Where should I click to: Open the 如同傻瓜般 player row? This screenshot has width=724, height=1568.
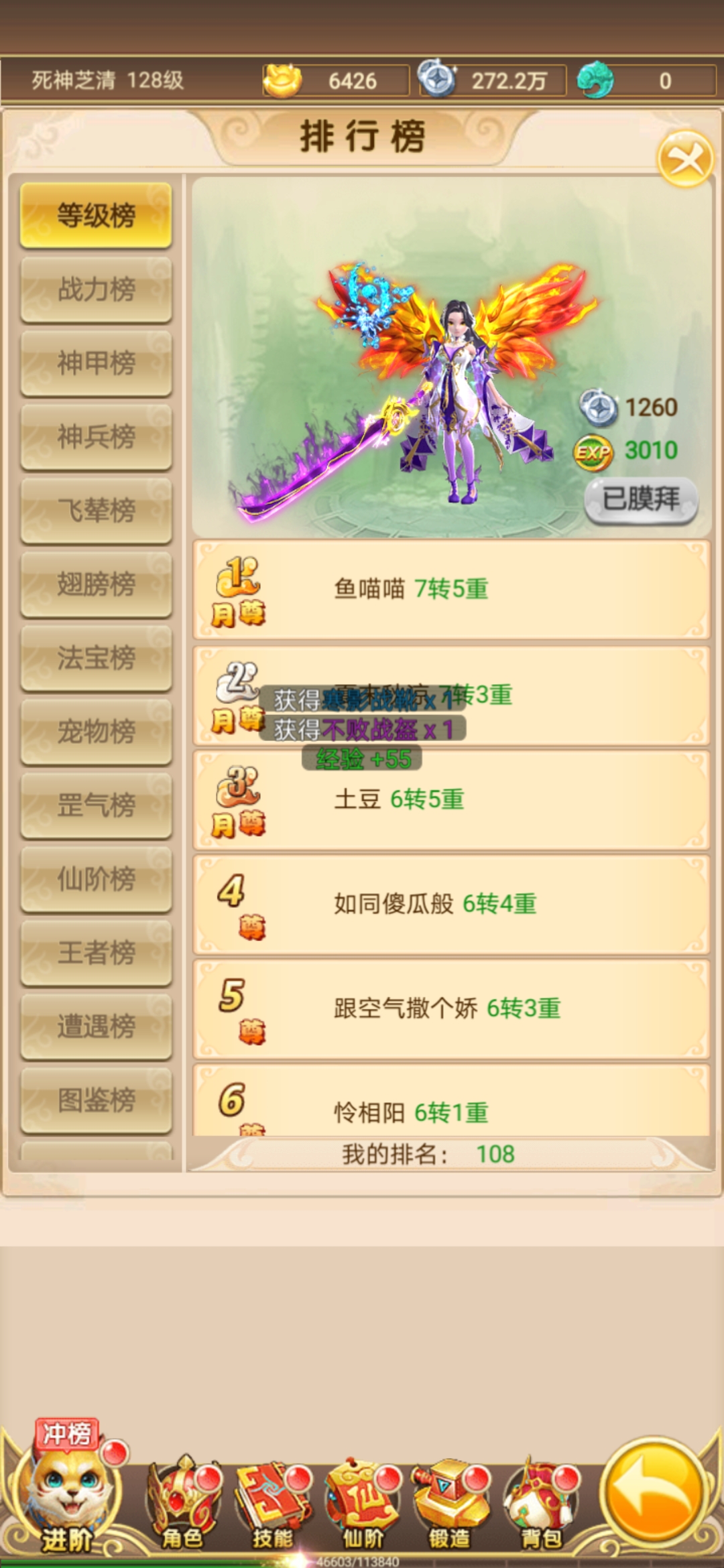tap(450, 905)
